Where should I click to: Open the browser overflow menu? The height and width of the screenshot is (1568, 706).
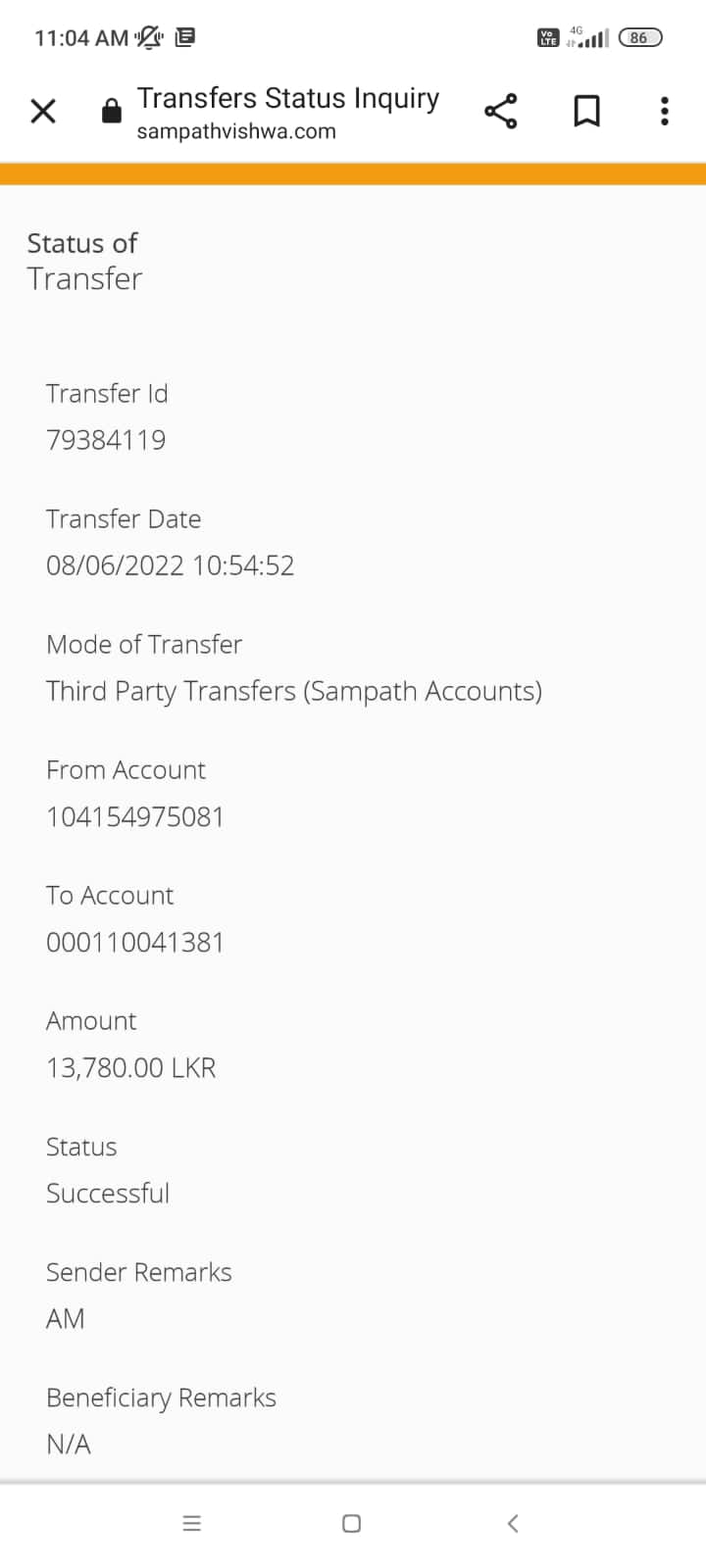(664, 112)
